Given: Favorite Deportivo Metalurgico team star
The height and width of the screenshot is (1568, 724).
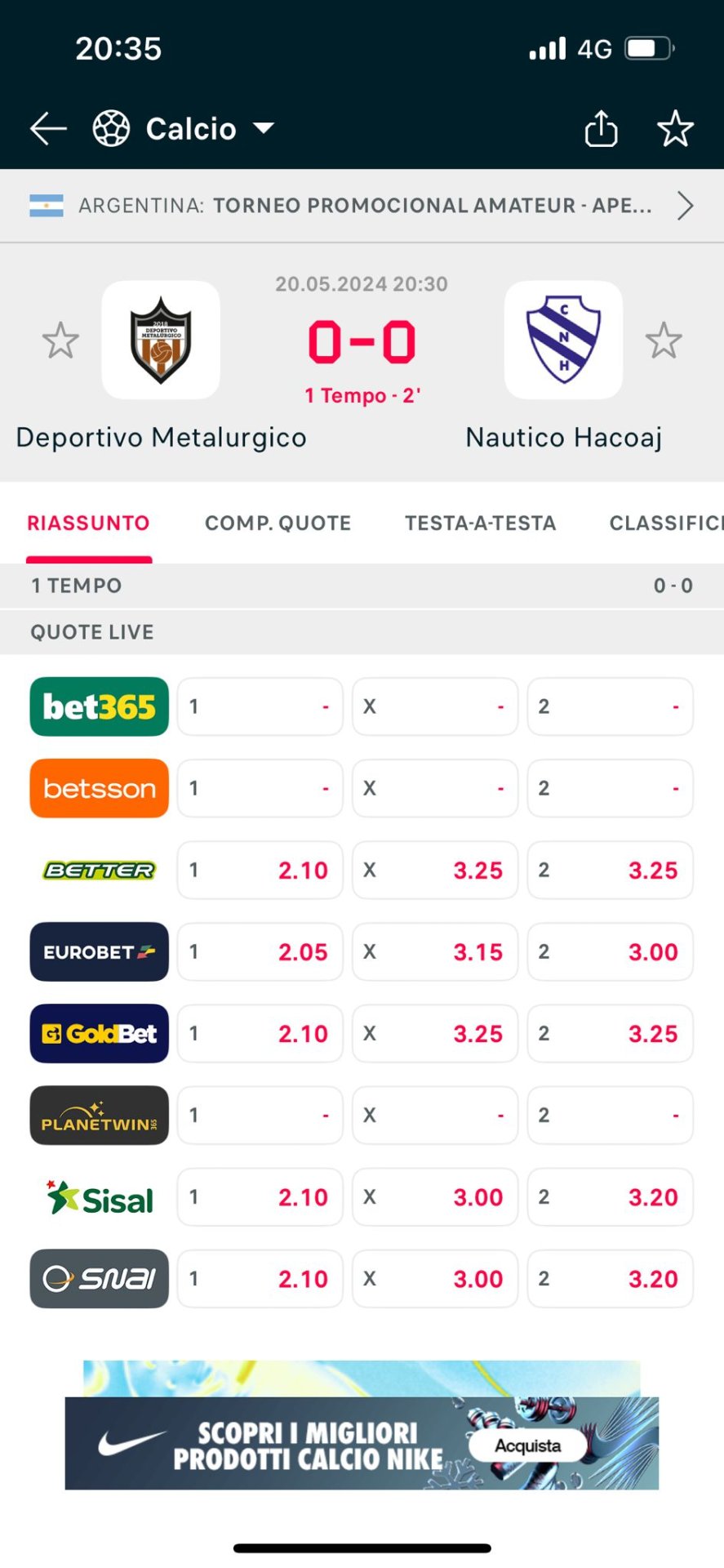Looking at the screenshot, I should 60,341.
